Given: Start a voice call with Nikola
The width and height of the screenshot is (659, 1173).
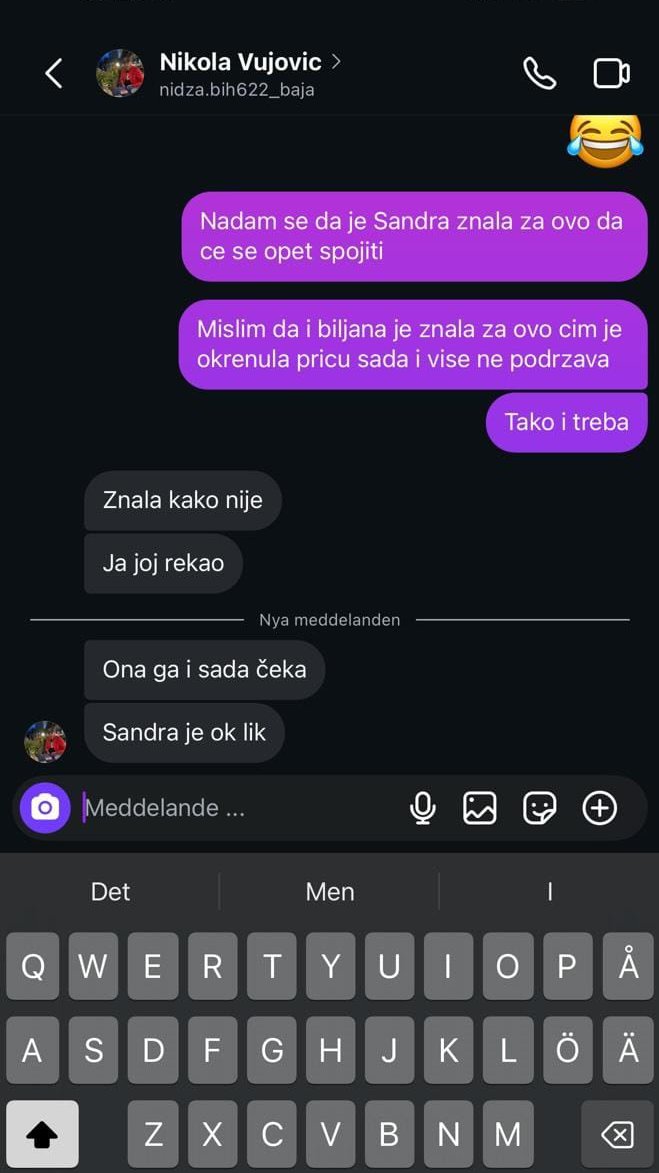Looking at the screenshot, I should [x=539, y=73].
